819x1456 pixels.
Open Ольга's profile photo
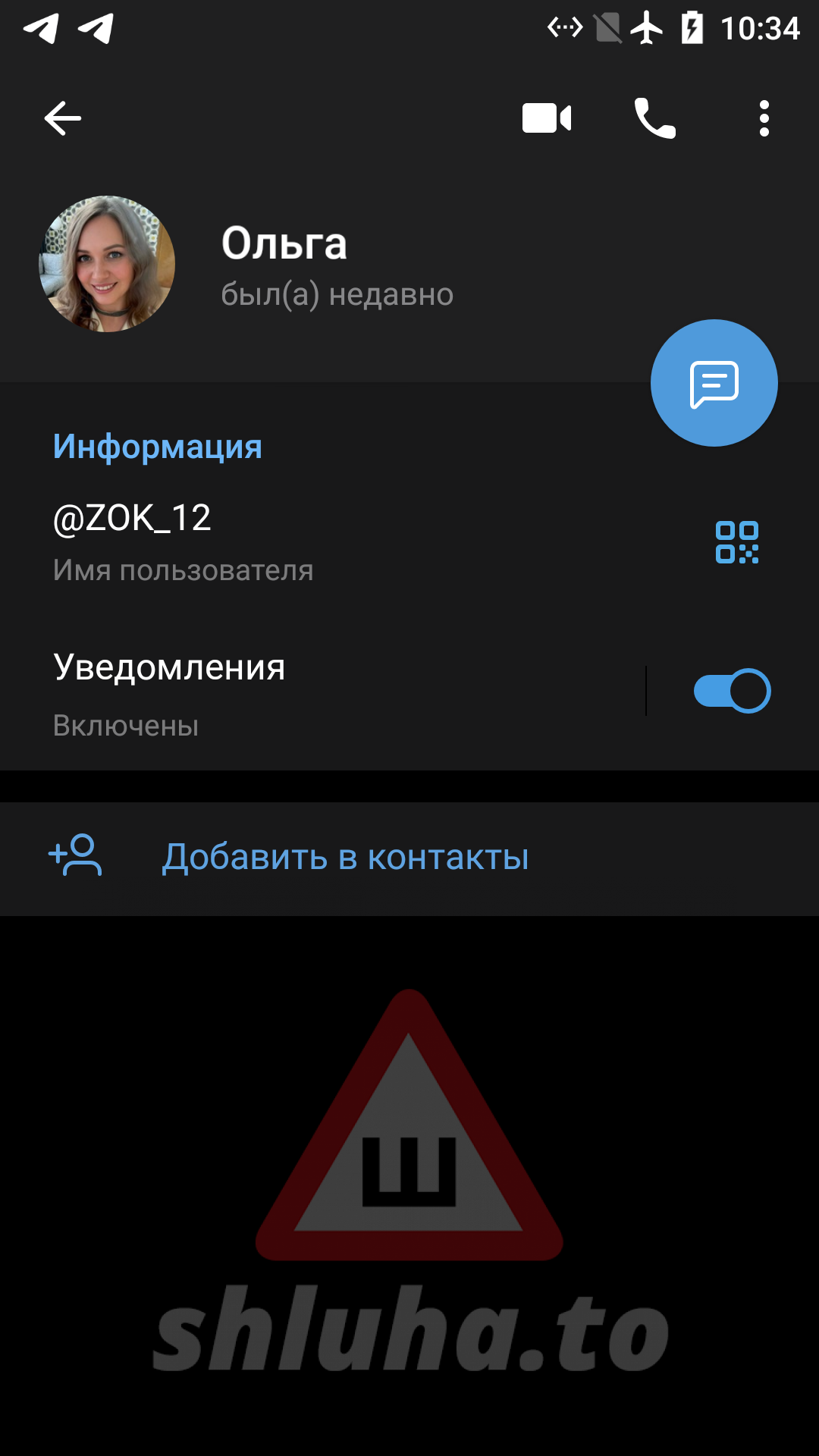click(x=107, y=264)
